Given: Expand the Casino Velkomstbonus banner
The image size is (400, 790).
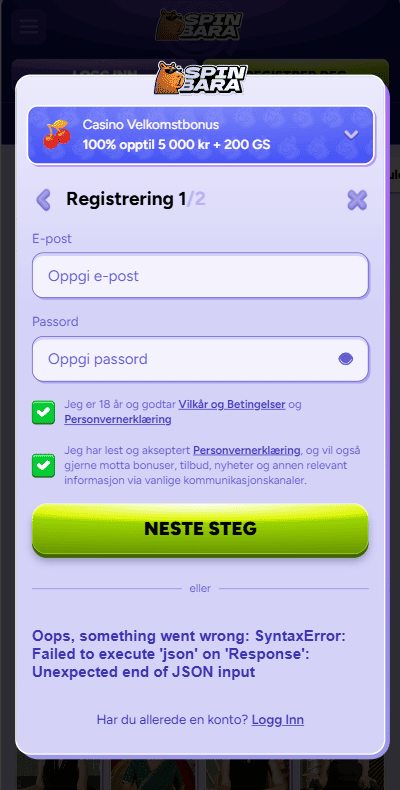Looking at the screenshot, I should click(x=351, y=135).
